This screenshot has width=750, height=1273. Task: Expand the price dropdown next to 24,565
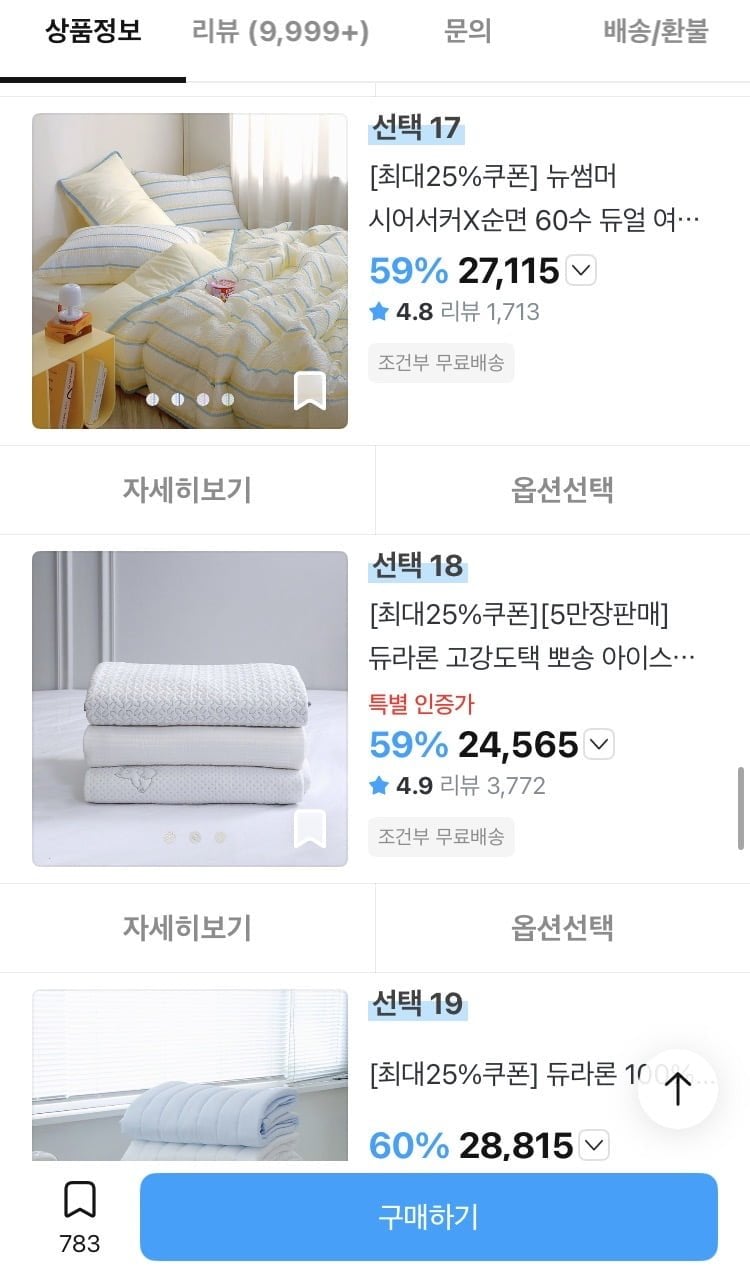coord(599,744)
